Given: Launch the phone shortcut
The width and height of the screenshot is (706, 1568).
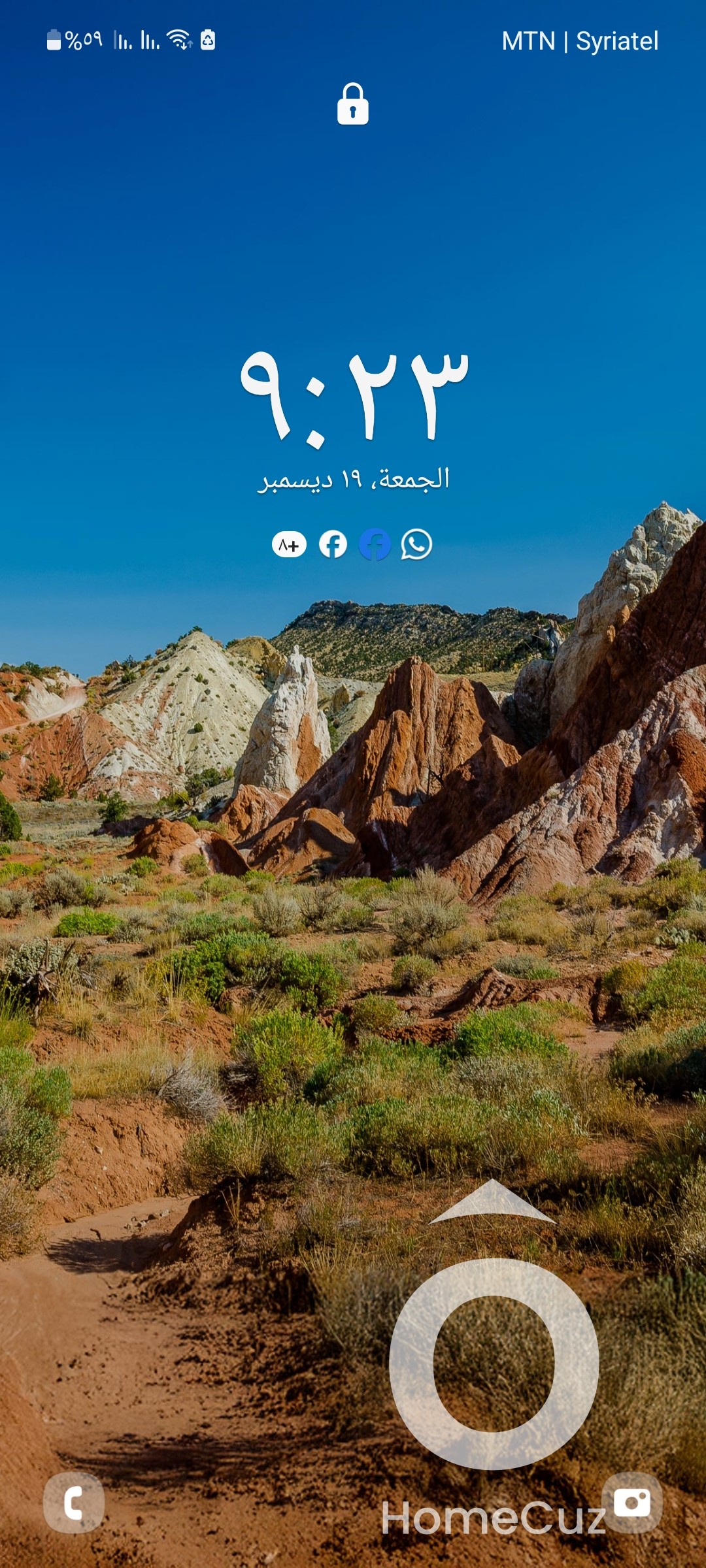Looking at the screenshot, I should (x=74, y=1503).
